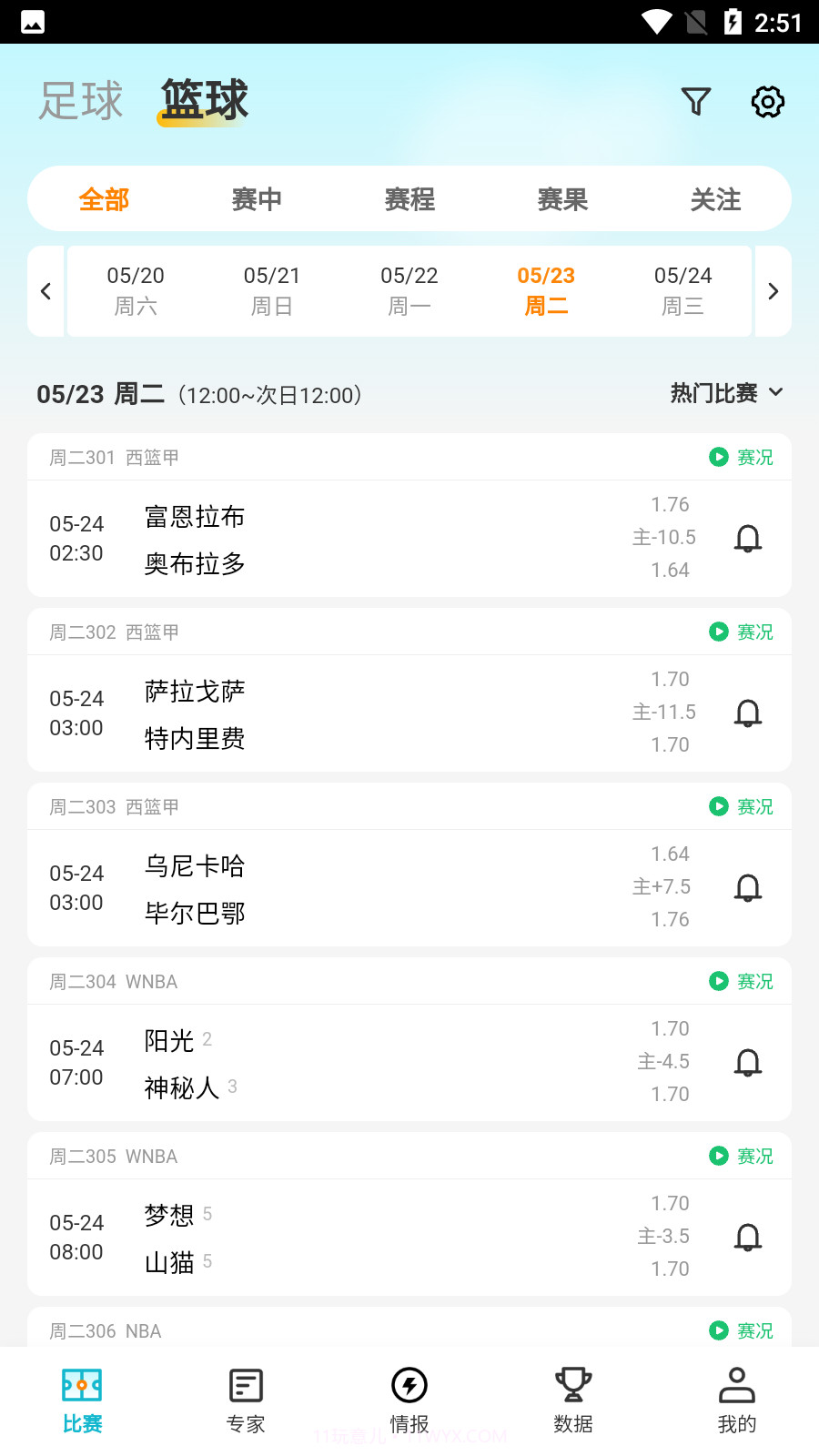Tap the 情报 lightning icon
The image size is (819, 1456).
tap(409, 1385)
